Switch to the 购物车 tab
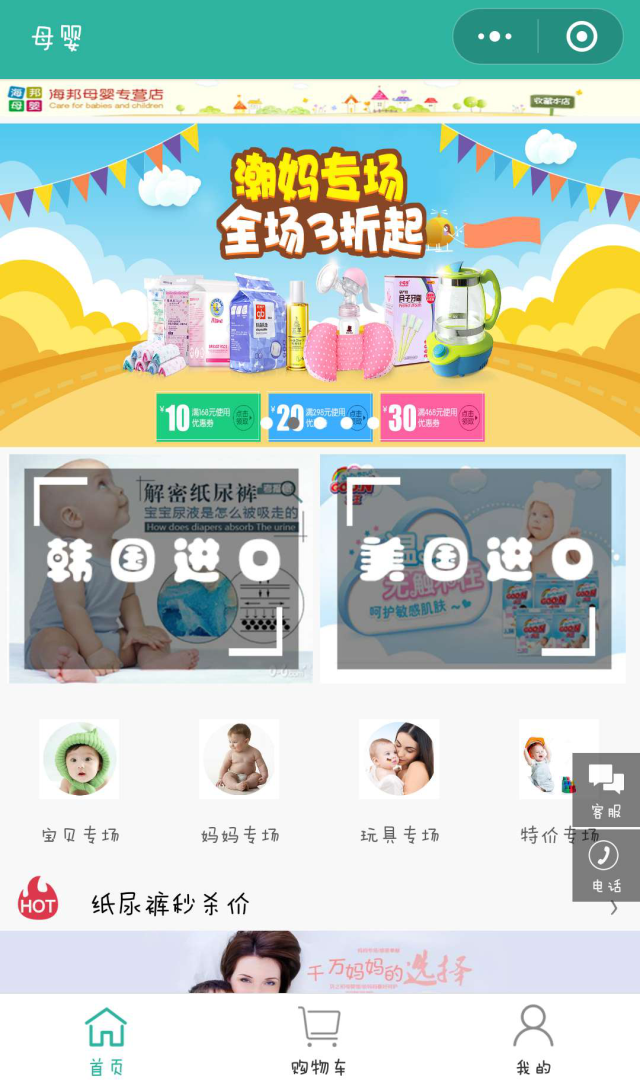The height and width of the screenshot is (1089, 640). (x=319, y=1041)
